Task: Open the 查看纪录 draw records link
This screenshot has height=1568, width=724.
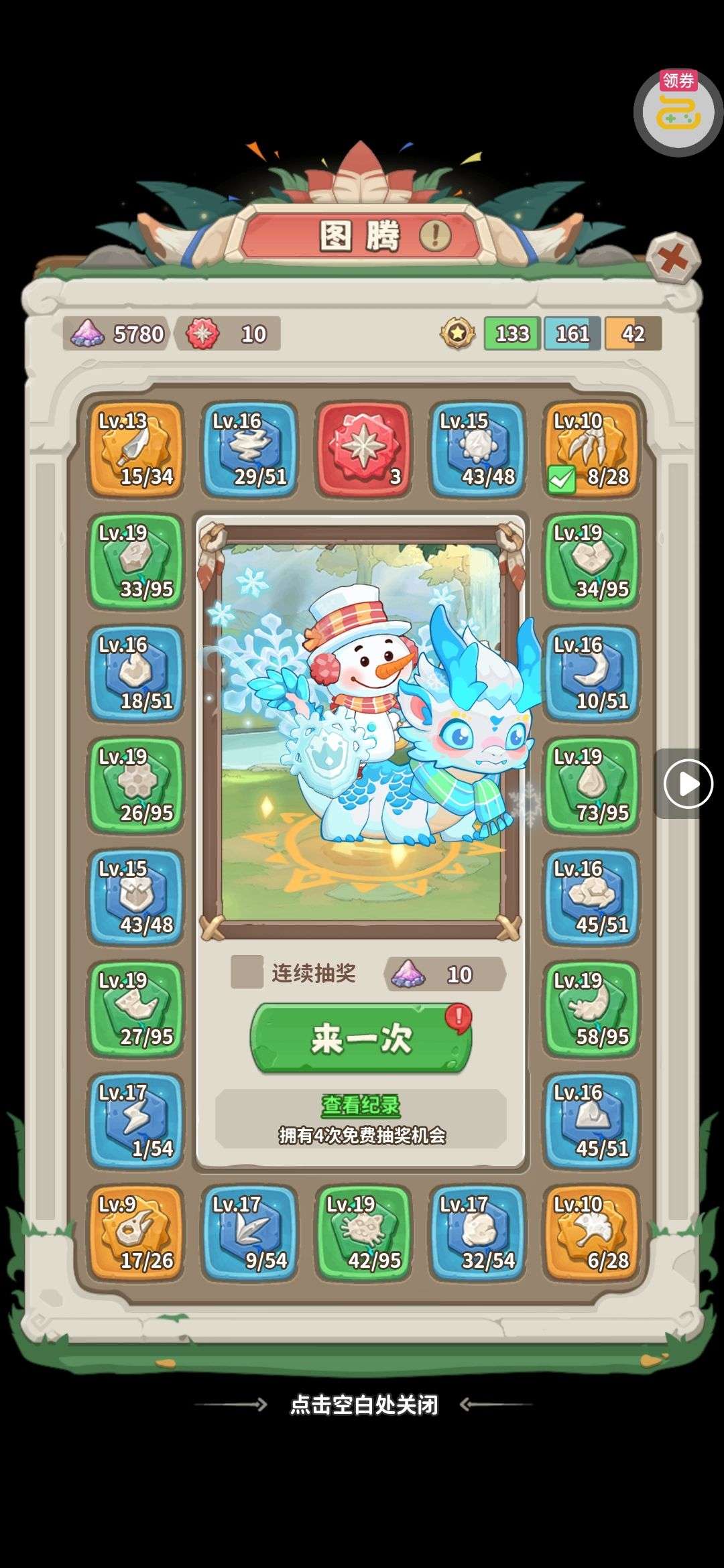Action: [x=361, y=1105]
